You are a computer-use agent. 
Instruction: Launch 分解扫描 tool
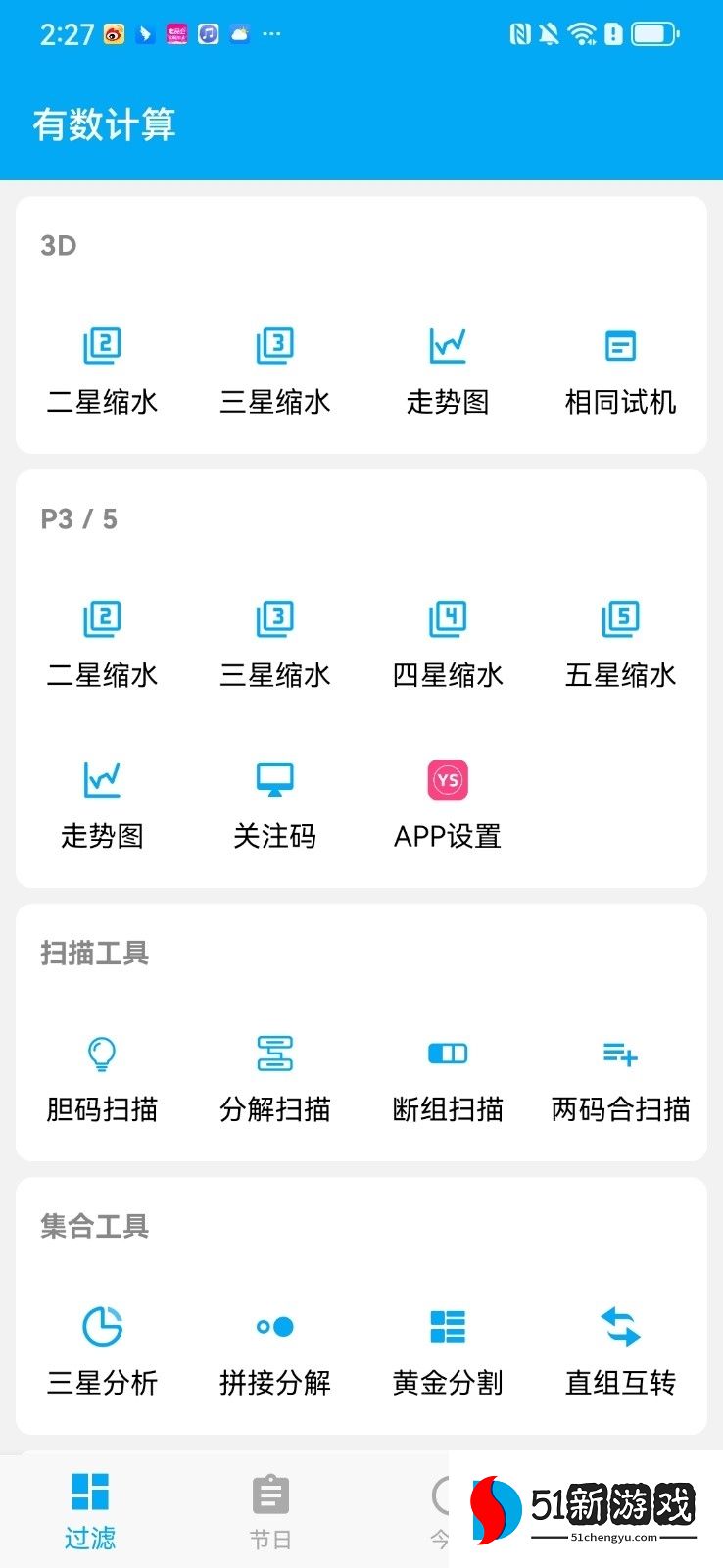pos(275,1080)
